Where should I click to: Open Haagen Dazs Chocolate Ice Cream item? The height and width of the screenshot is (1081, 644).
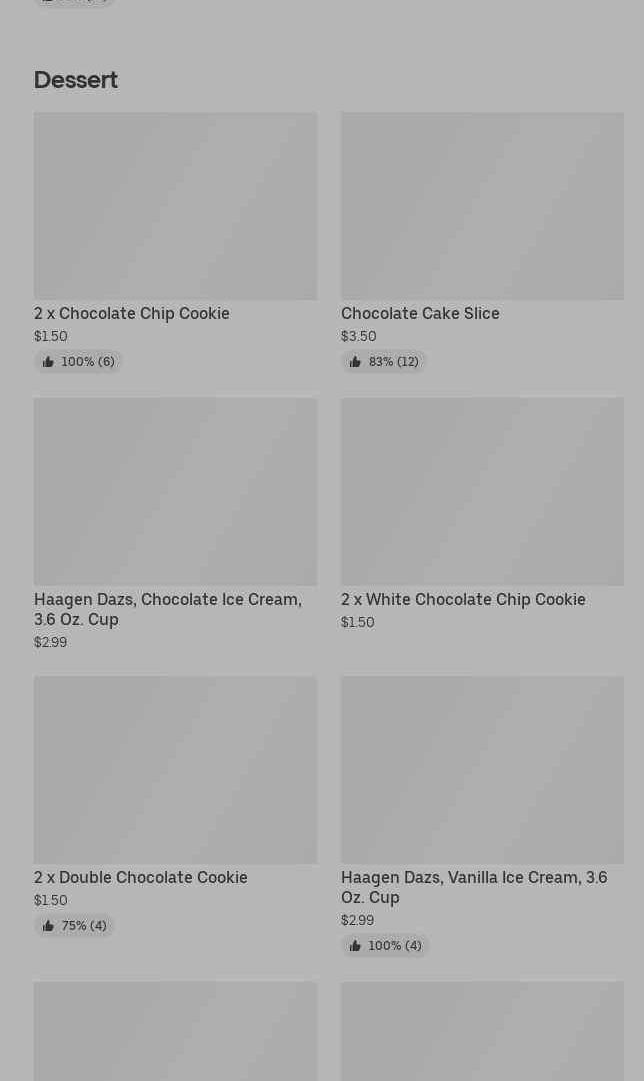click(x=175, y=524)
